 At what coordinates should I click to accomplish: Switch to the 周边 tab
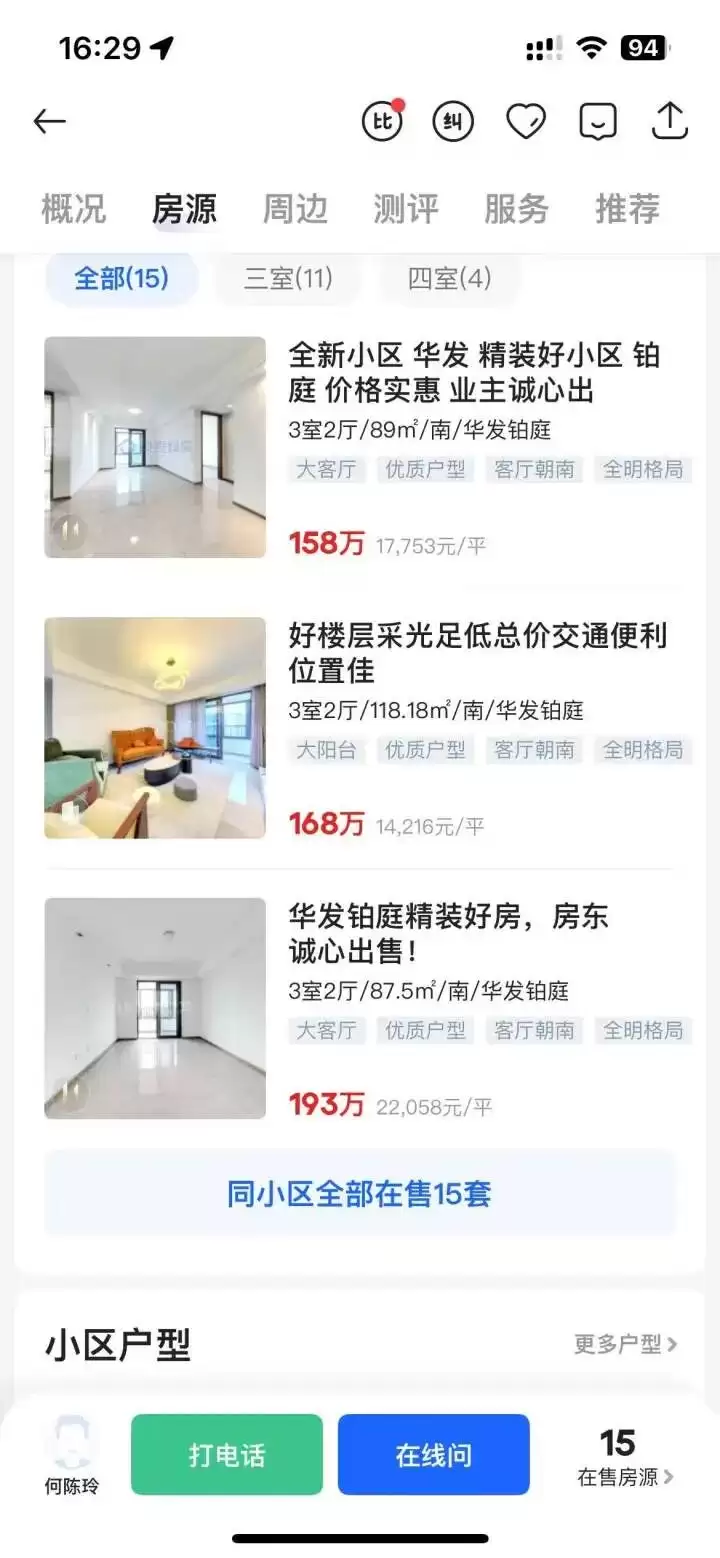(x=295, y=209)
